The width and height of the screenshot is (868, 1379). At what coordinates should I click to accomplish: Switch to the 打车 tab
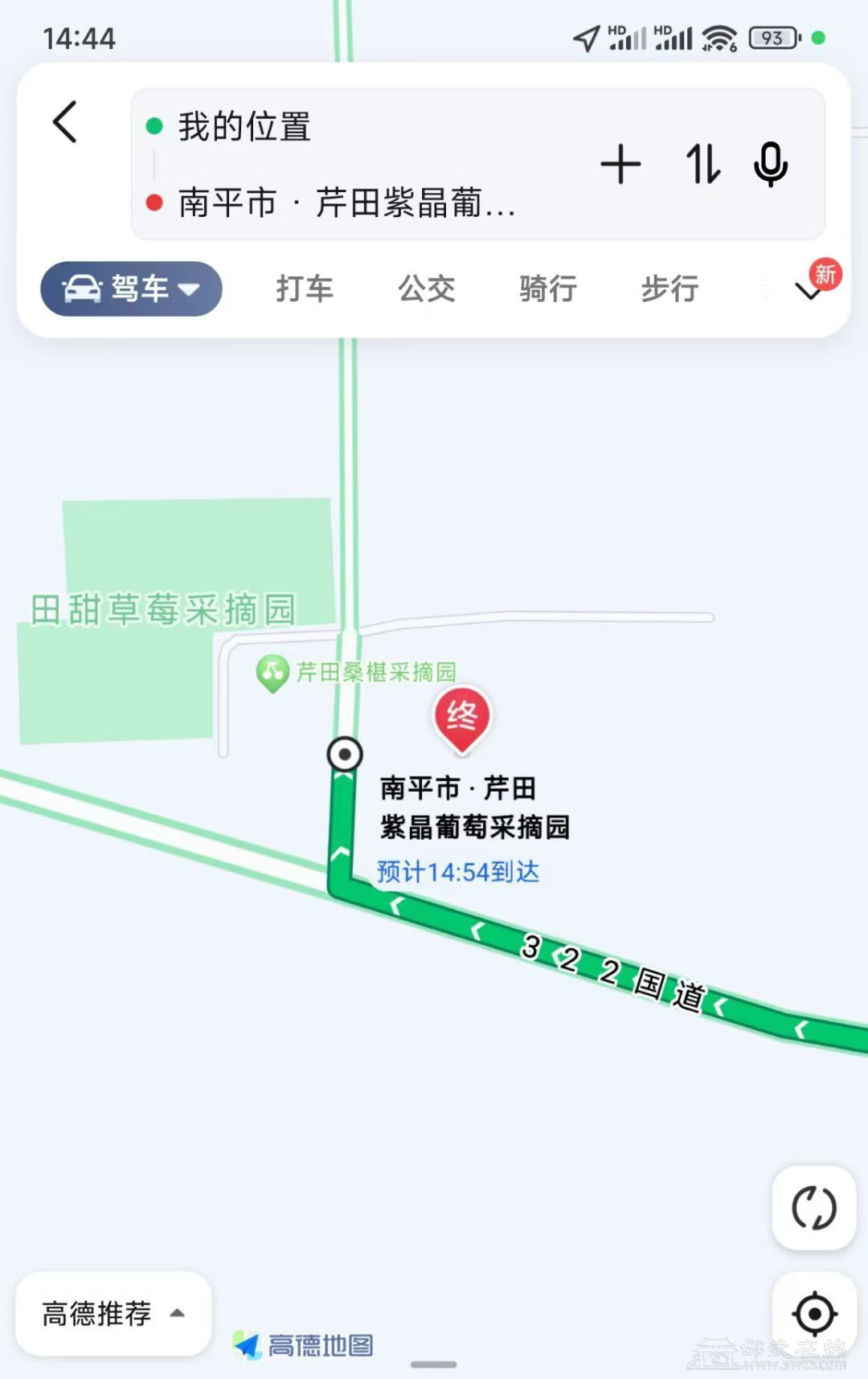[305, 288]
